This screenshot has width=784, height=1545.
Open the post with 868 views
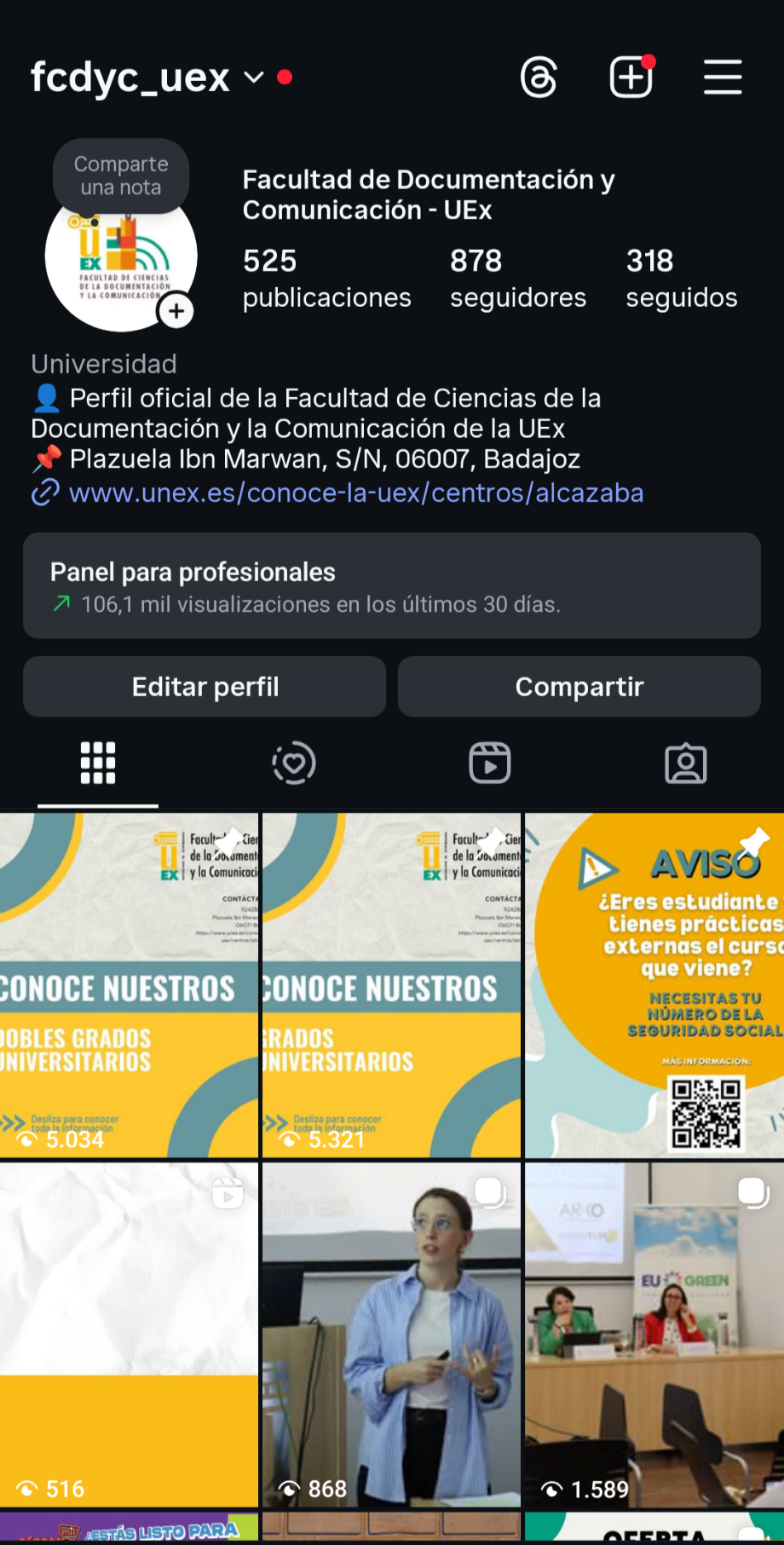pyautogui.click(x=391, y=1335)
